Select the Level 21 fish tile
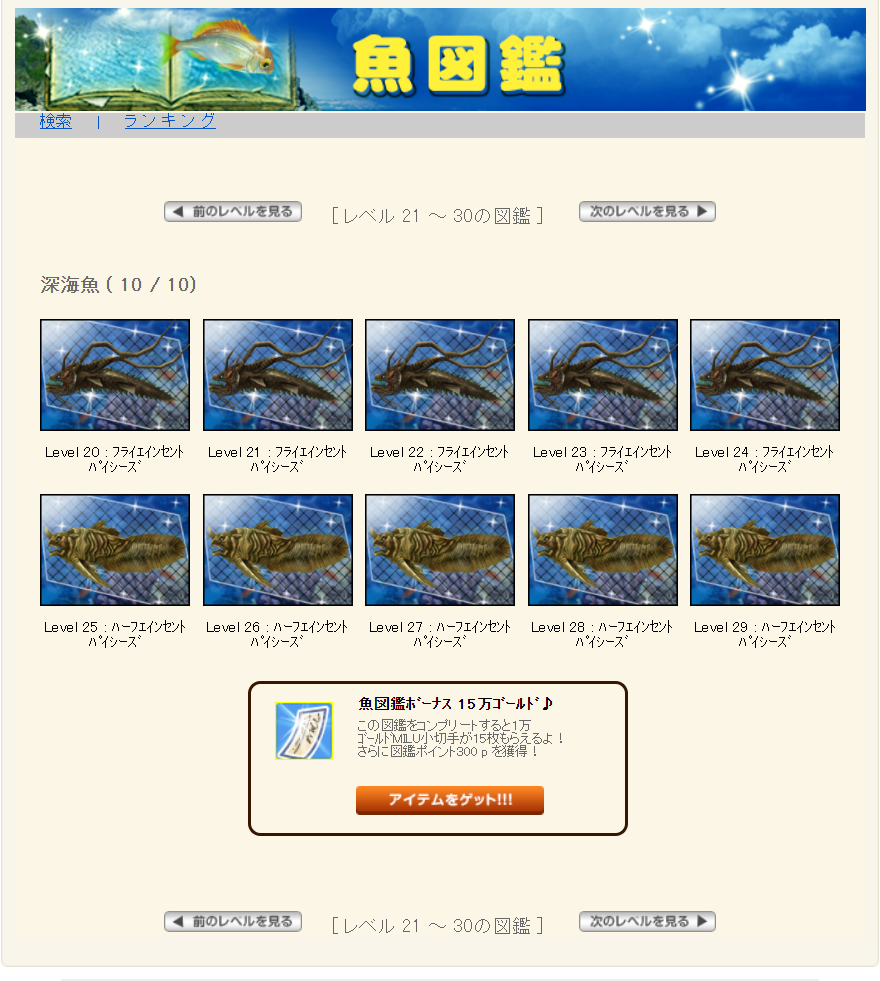Image resolution: width=880 pixels, height=981 pixels. (x=278, y=375)
